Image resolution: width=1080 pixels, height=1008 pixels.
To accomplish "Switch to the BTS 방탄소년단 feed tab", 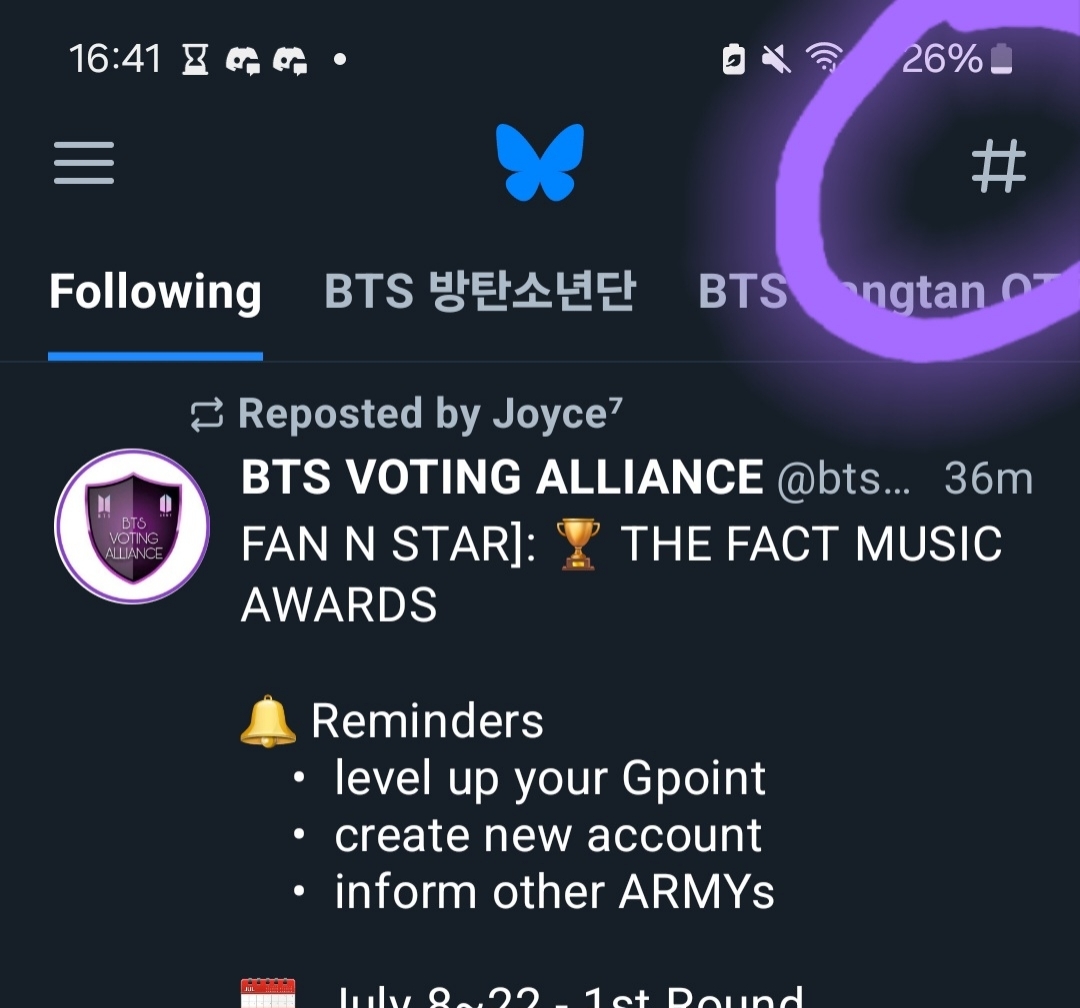I will tap(480, 293).
